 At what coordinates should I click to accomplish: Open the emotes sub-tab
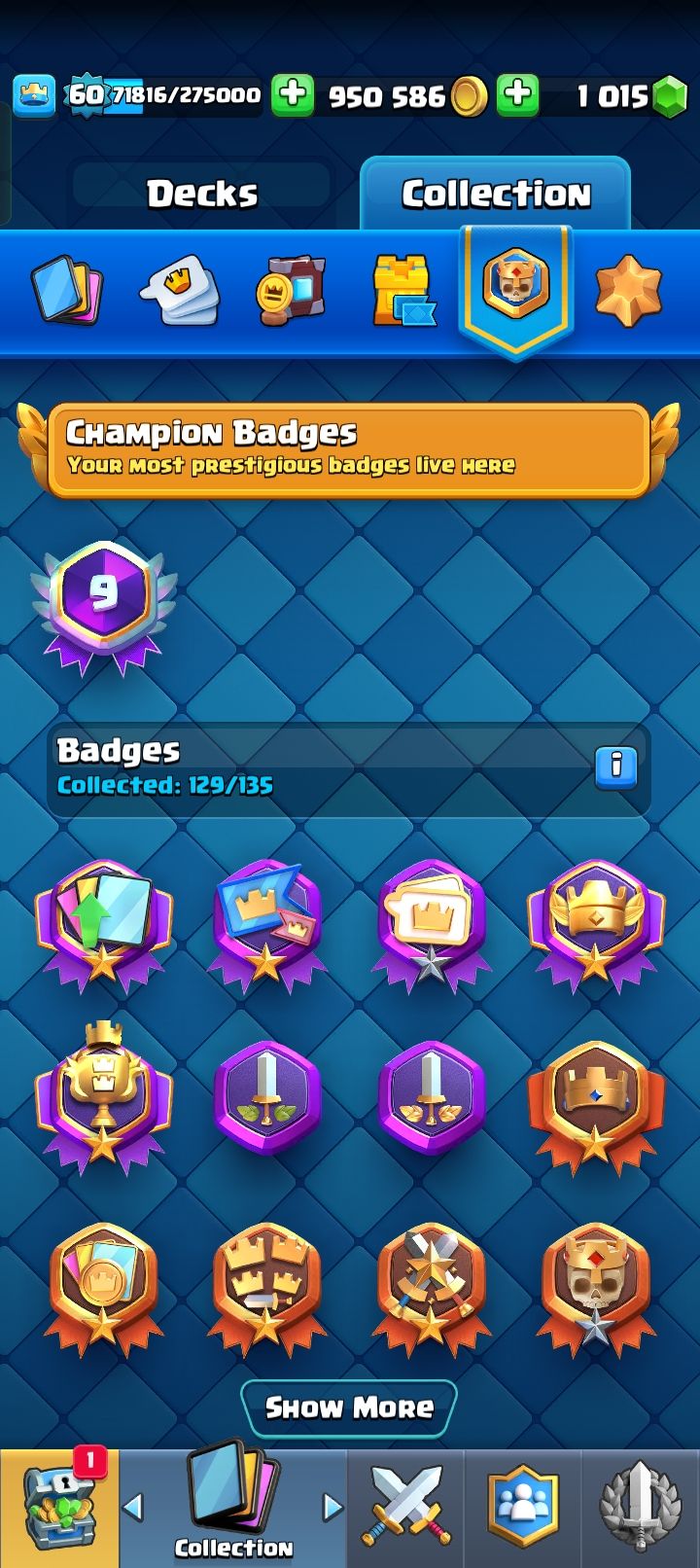point(179,289)
